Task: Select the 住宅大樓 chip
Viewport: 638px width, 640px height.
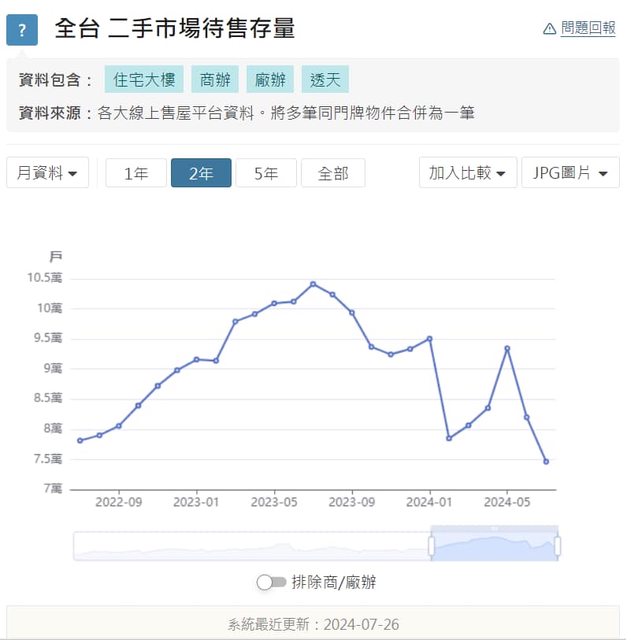Action: click(144, 80)
